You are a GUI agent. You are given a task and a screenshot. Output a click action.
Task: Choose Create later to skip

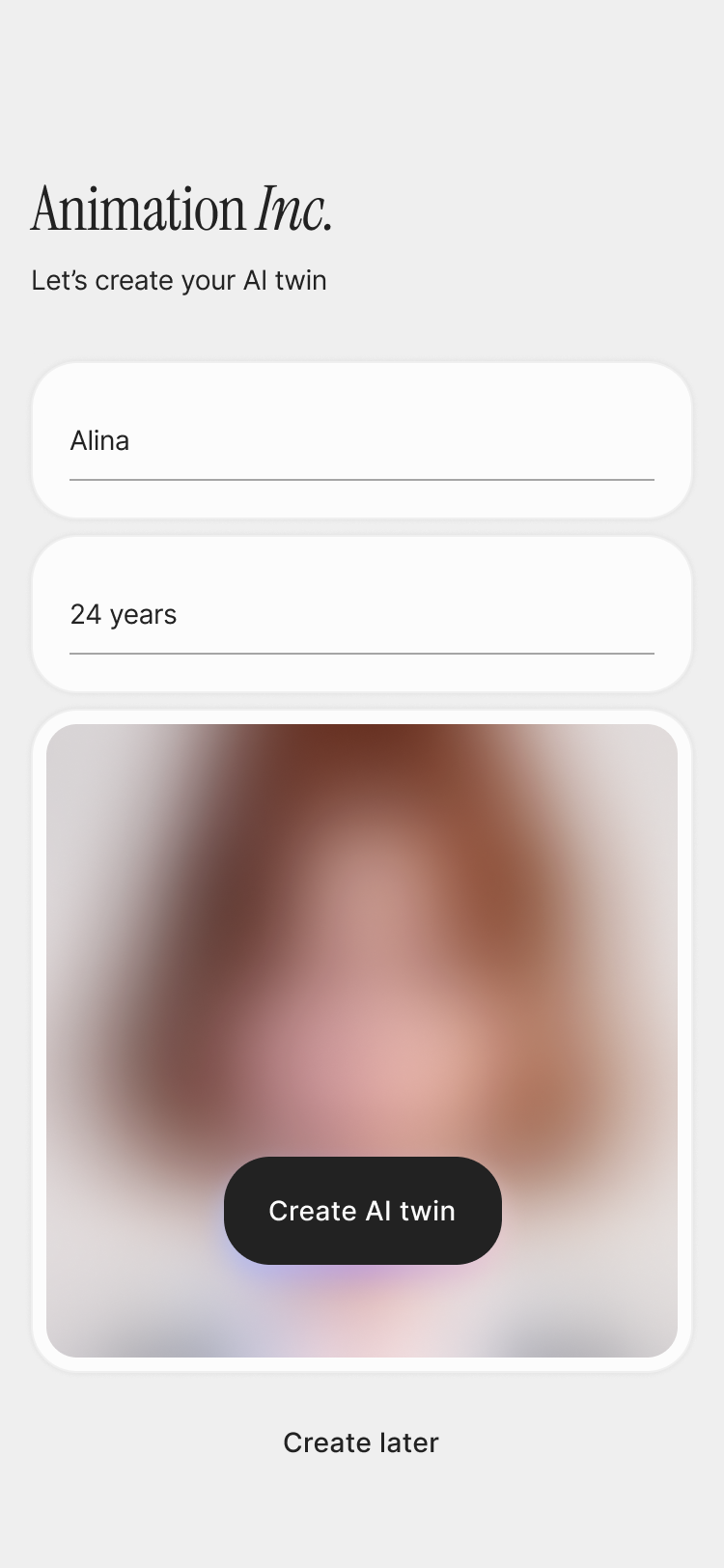pos(361,1442)
